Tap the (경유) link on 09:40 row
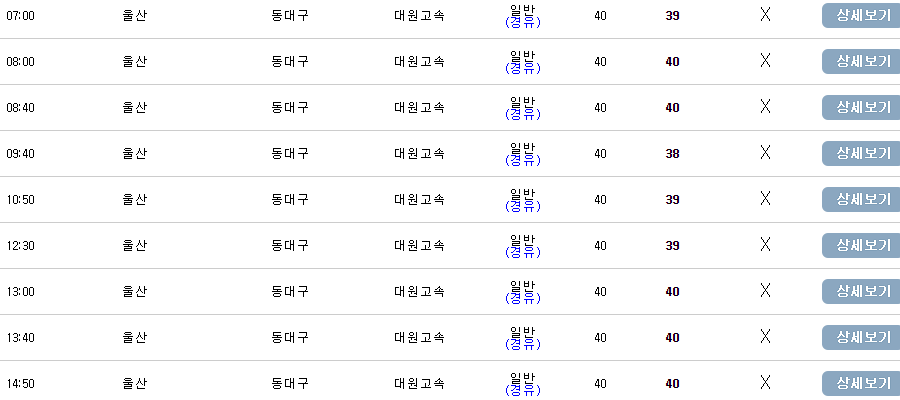Viewport: 900px width, 400px height. [x=523, y=160]
